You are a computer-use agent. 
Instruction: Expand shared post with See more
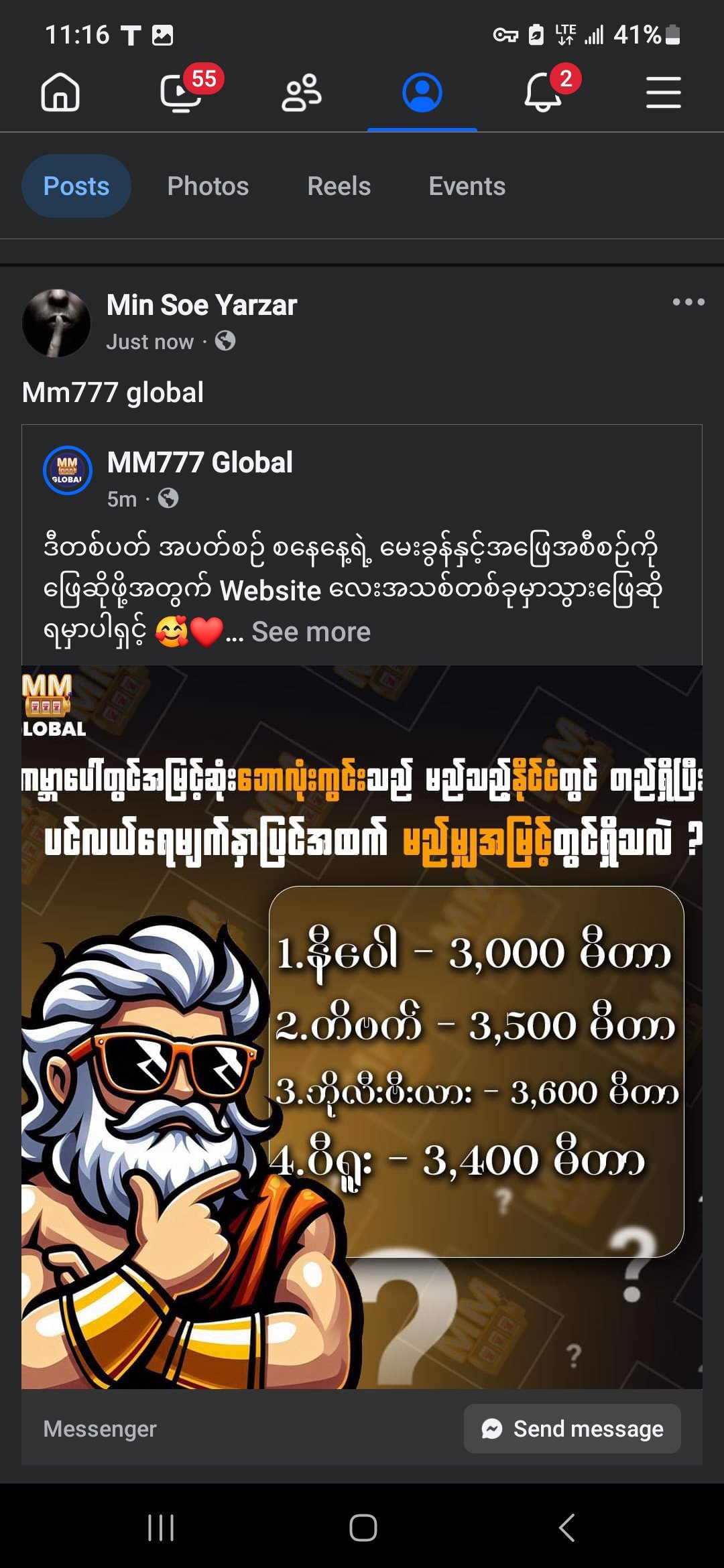(x=311, y=632)
